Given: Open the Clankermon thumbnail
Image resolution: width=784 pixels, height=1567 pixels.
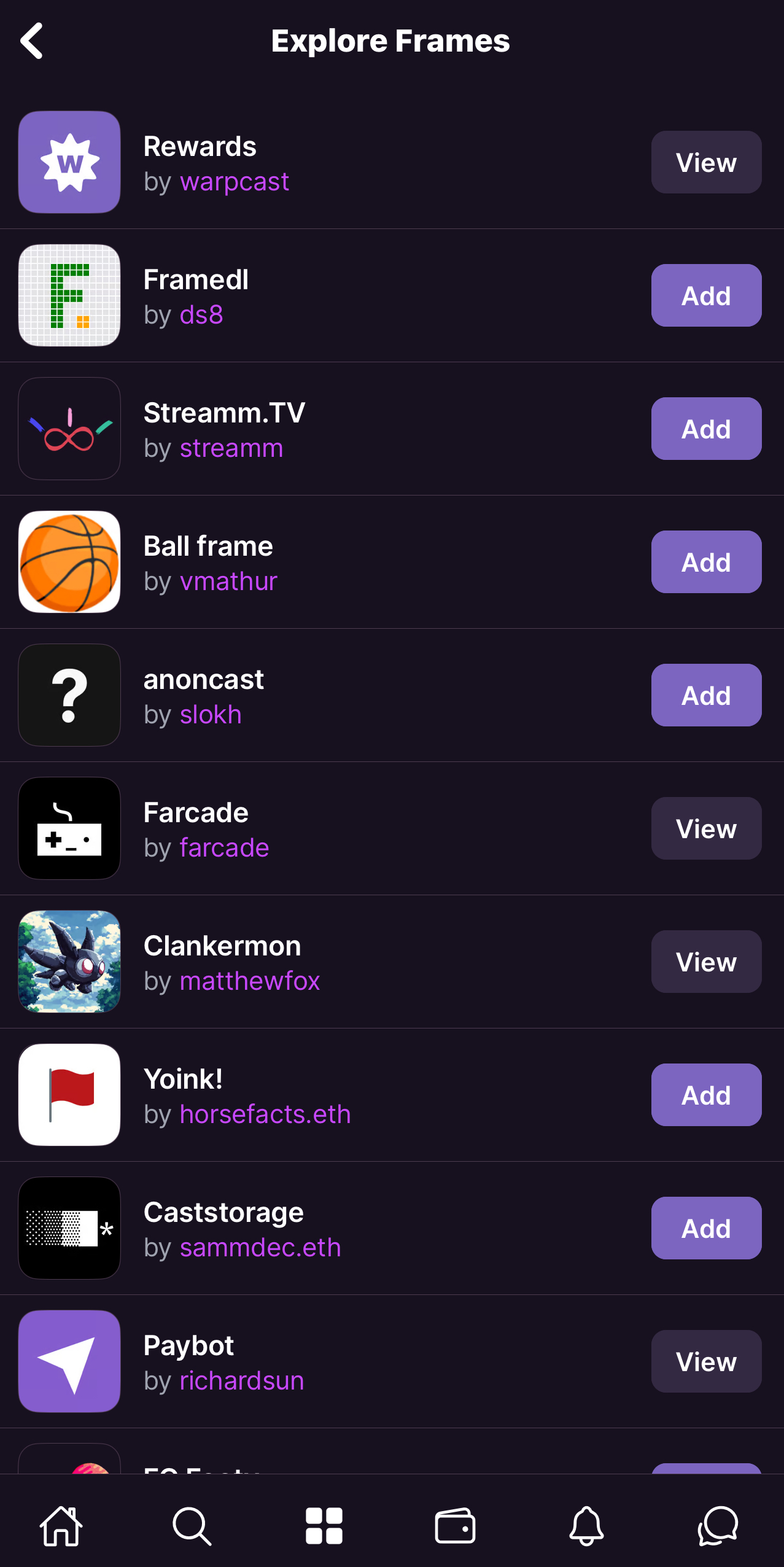Looking at the screenshot, I should (x=69, y=962).
